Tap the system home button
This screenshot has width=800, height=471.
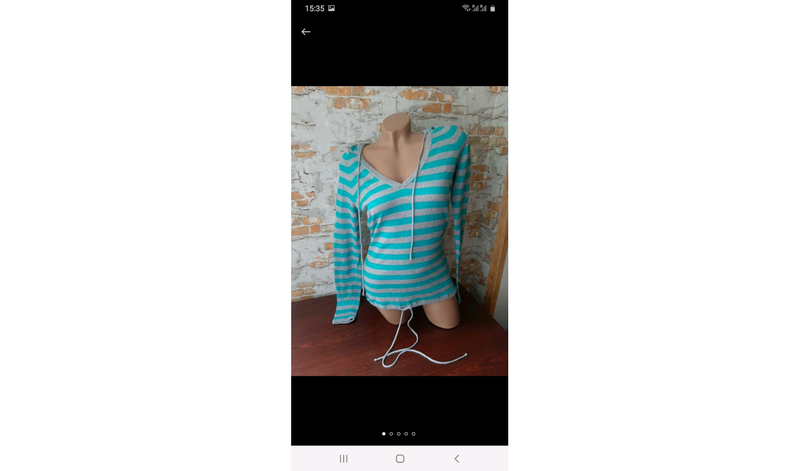point(400,458)
